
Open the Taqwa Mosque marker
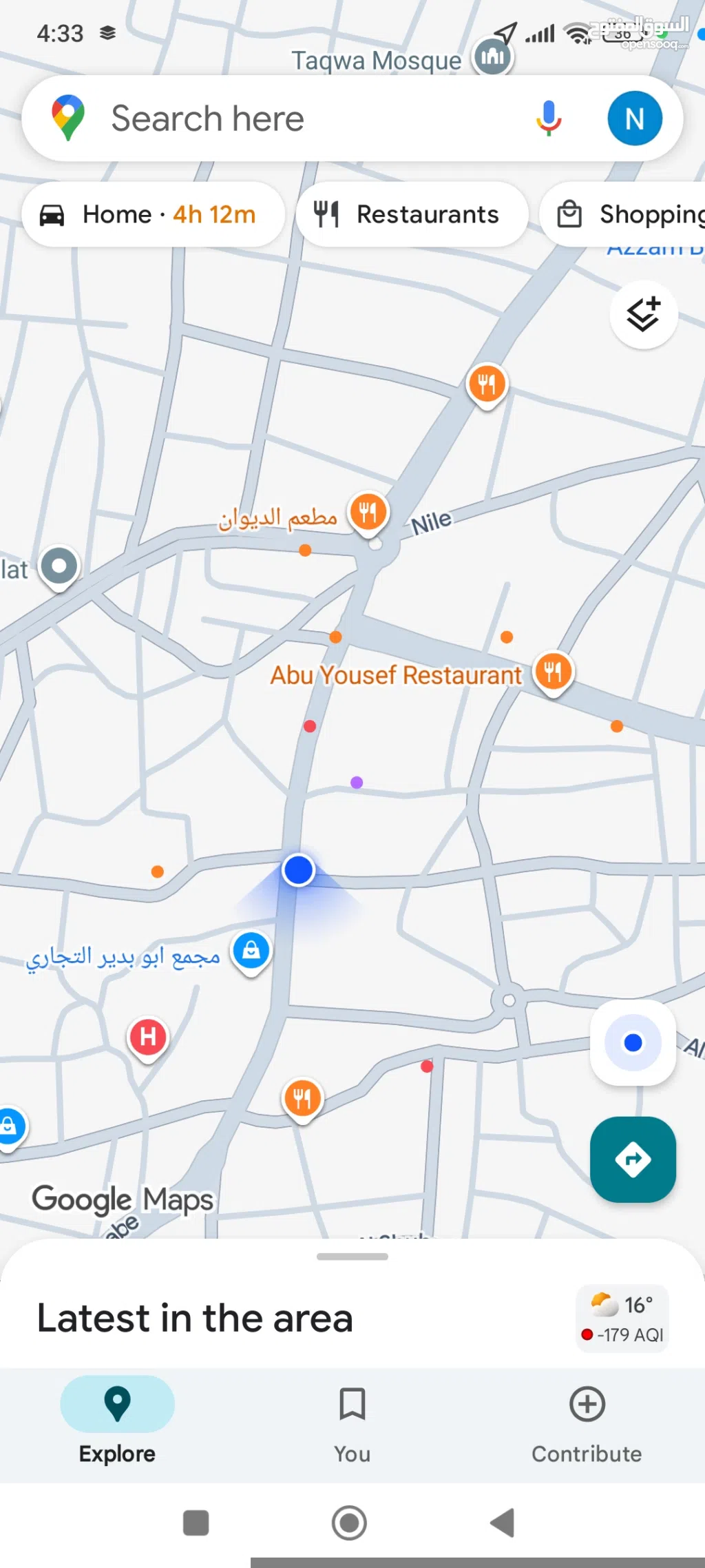pyautogui.click(x=492, y=56)
